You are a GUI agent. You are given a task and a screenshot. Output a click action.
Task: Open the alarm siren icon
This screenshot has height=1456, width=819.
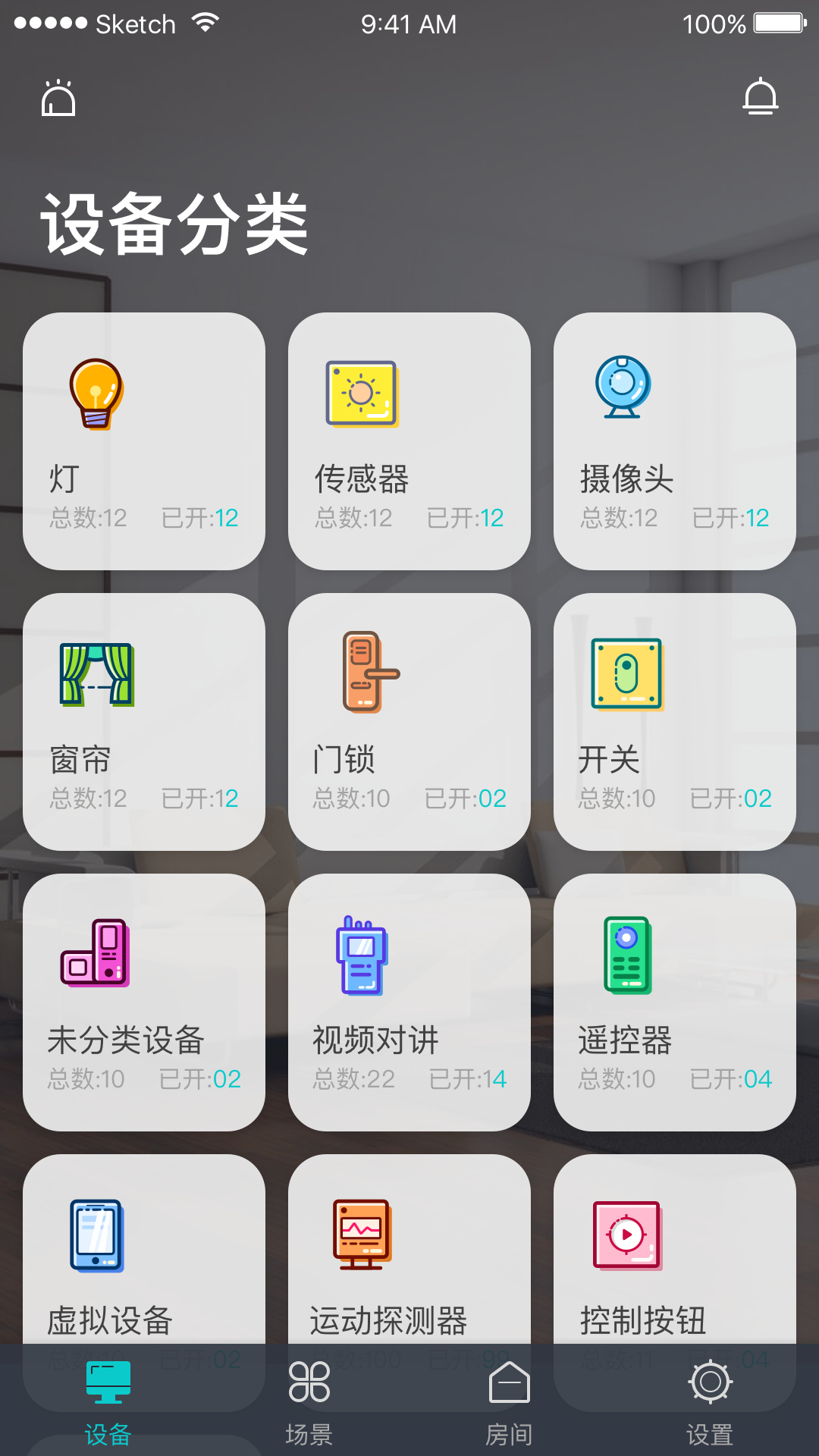(x=58, y=98)
